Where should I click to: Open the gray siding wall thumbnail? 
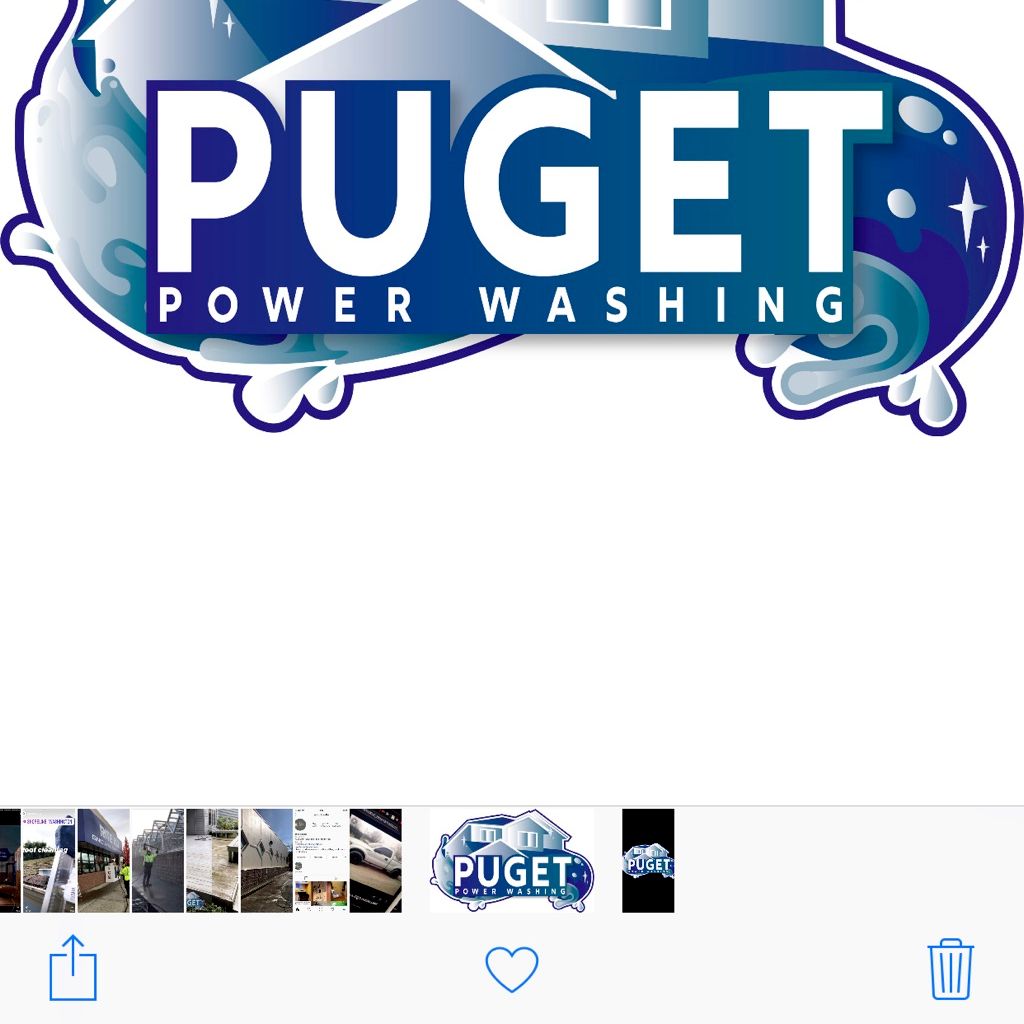266,860
